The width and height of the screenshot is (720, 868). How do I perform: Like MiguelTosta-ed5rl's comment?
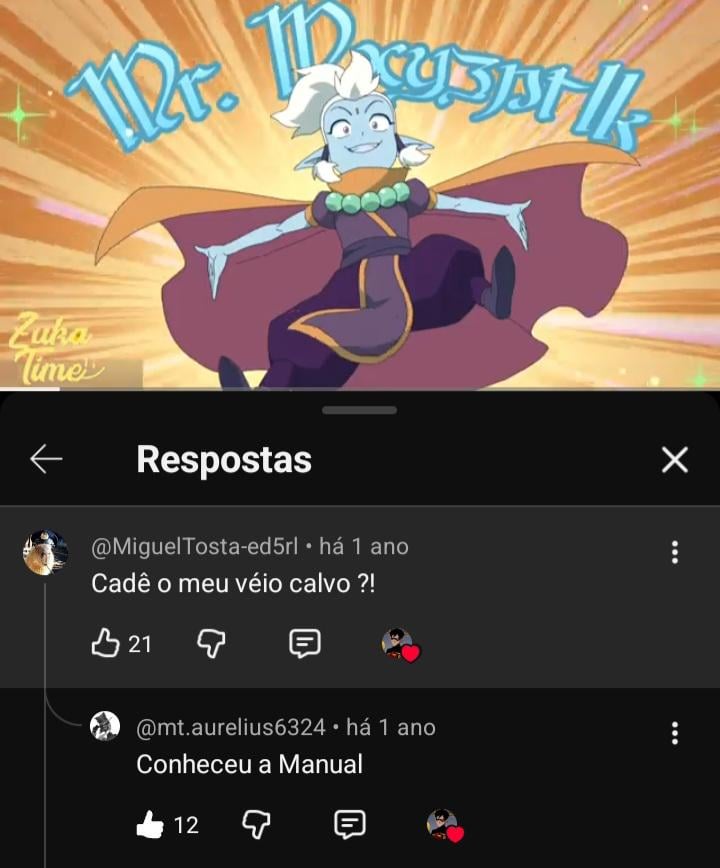(x=106, y=644)
